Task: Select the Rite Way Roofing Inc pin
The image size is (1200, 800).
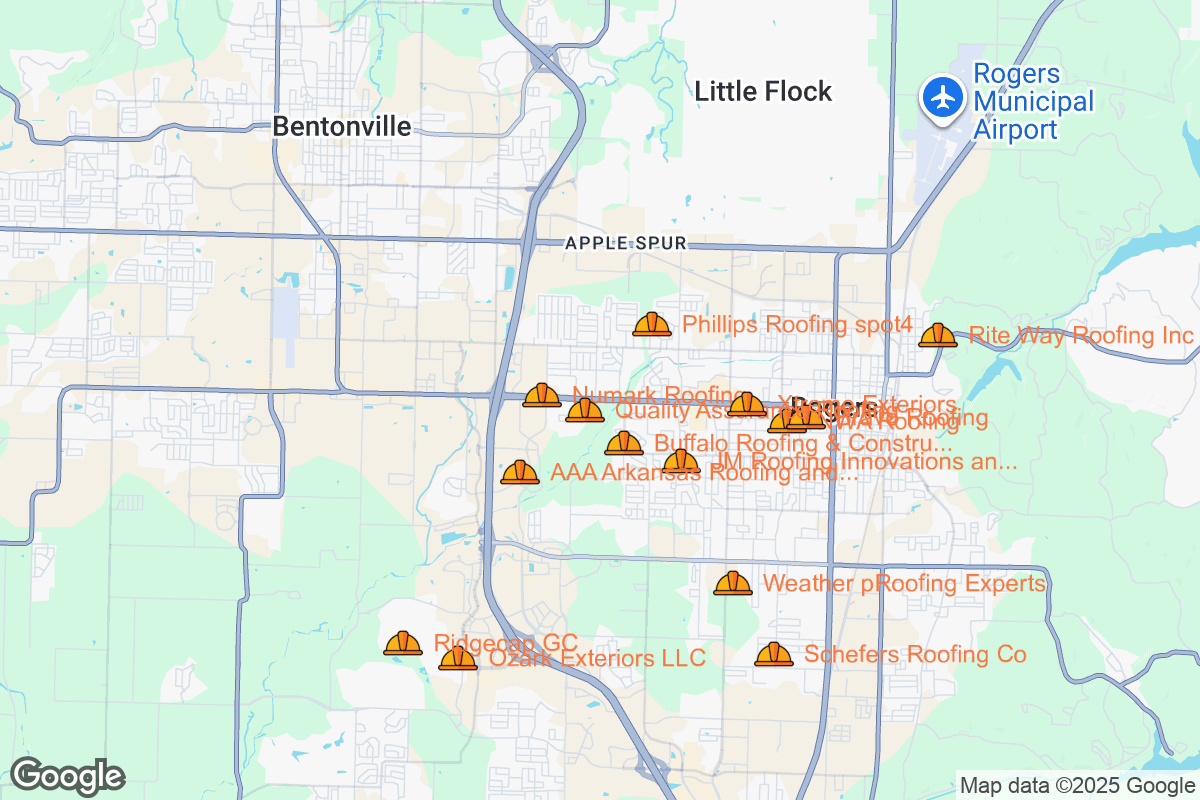Action: [x=937, y=335]
